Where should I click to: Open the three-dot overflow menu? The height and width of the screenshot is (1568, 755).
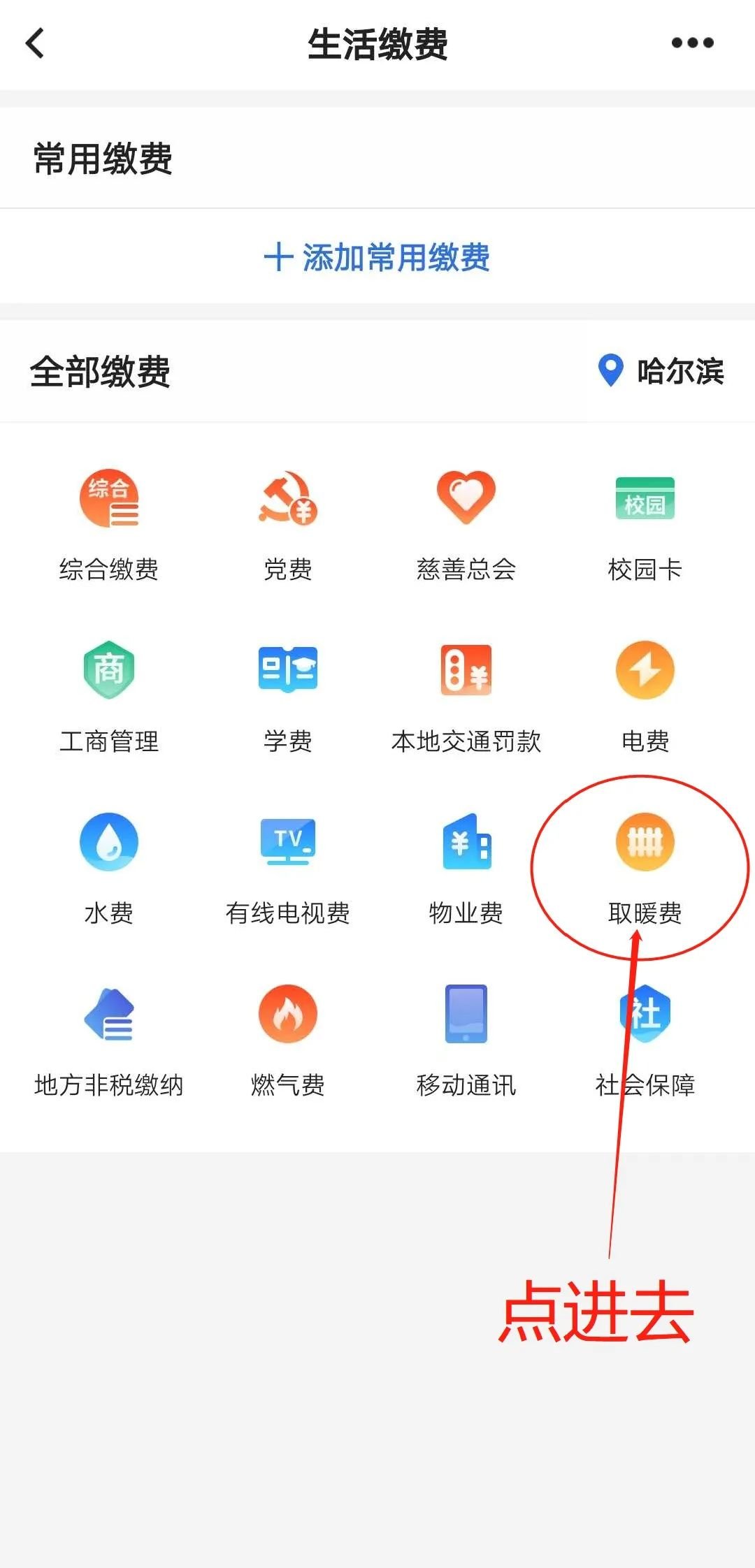pyautogui.click(x=692, y=43)
